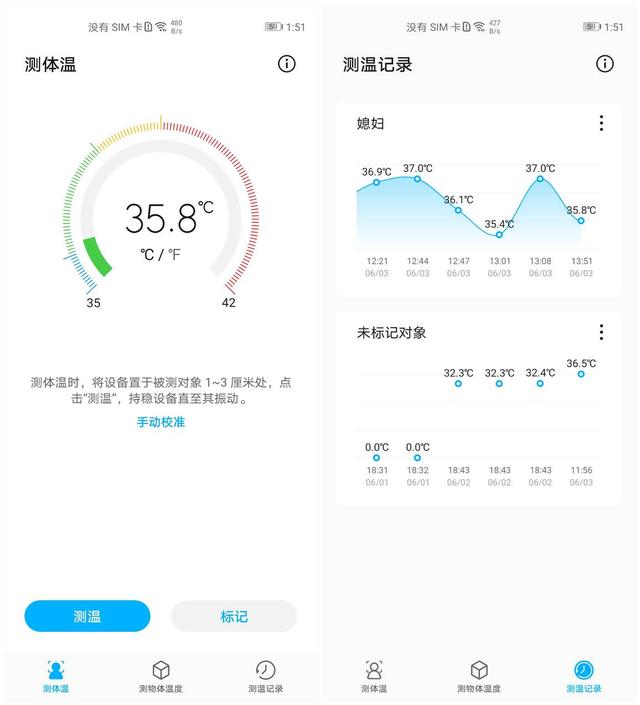640x705 pixels.
Task: Open the overflow menu on the 媳妇 card
Action: click(x=601, y=123)
